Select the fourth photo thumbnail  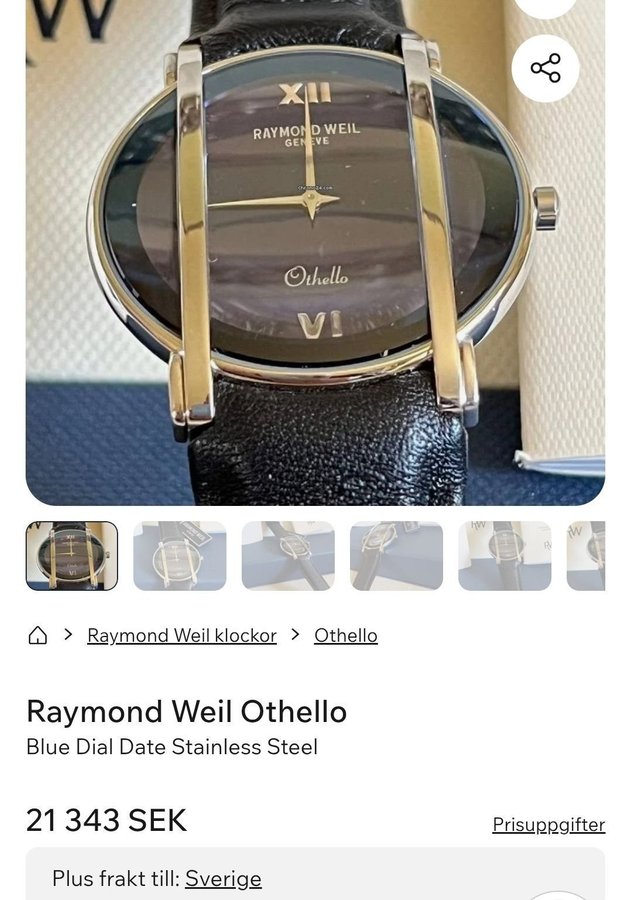tap(396, 556)
